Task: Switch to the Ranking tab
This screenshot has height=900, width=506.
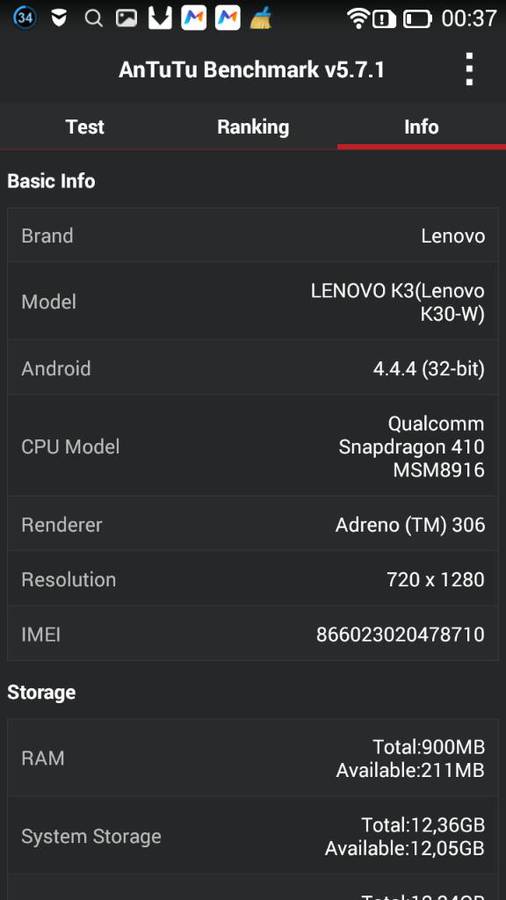Action: 253,127
